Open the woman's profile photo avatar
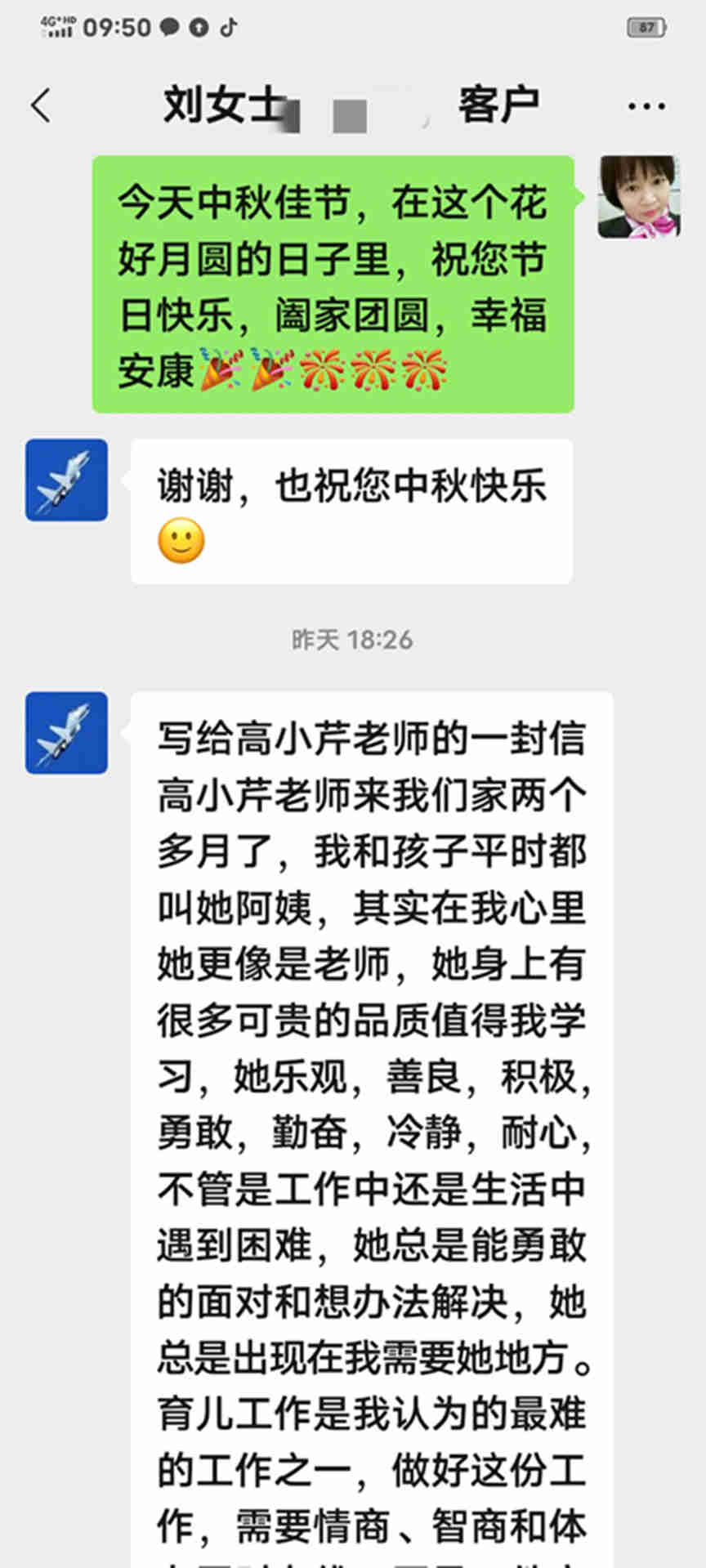Screen dimensions: 706x1568 [639, 197]
